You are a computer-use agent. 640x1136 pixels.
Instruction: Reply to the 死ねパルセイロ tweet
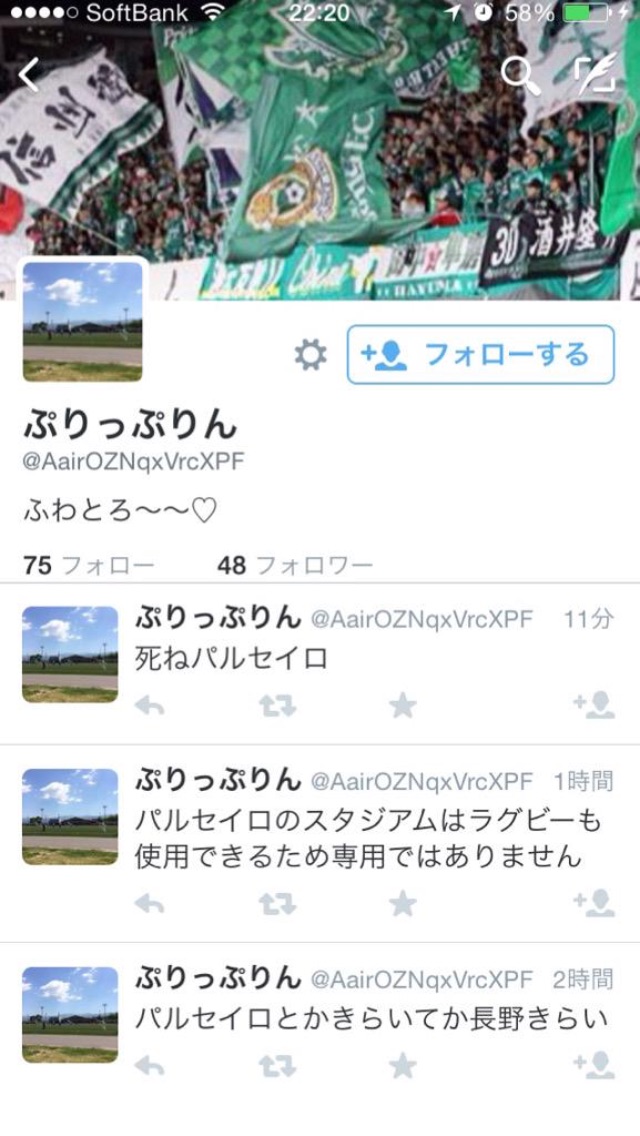tap(148, 707)
